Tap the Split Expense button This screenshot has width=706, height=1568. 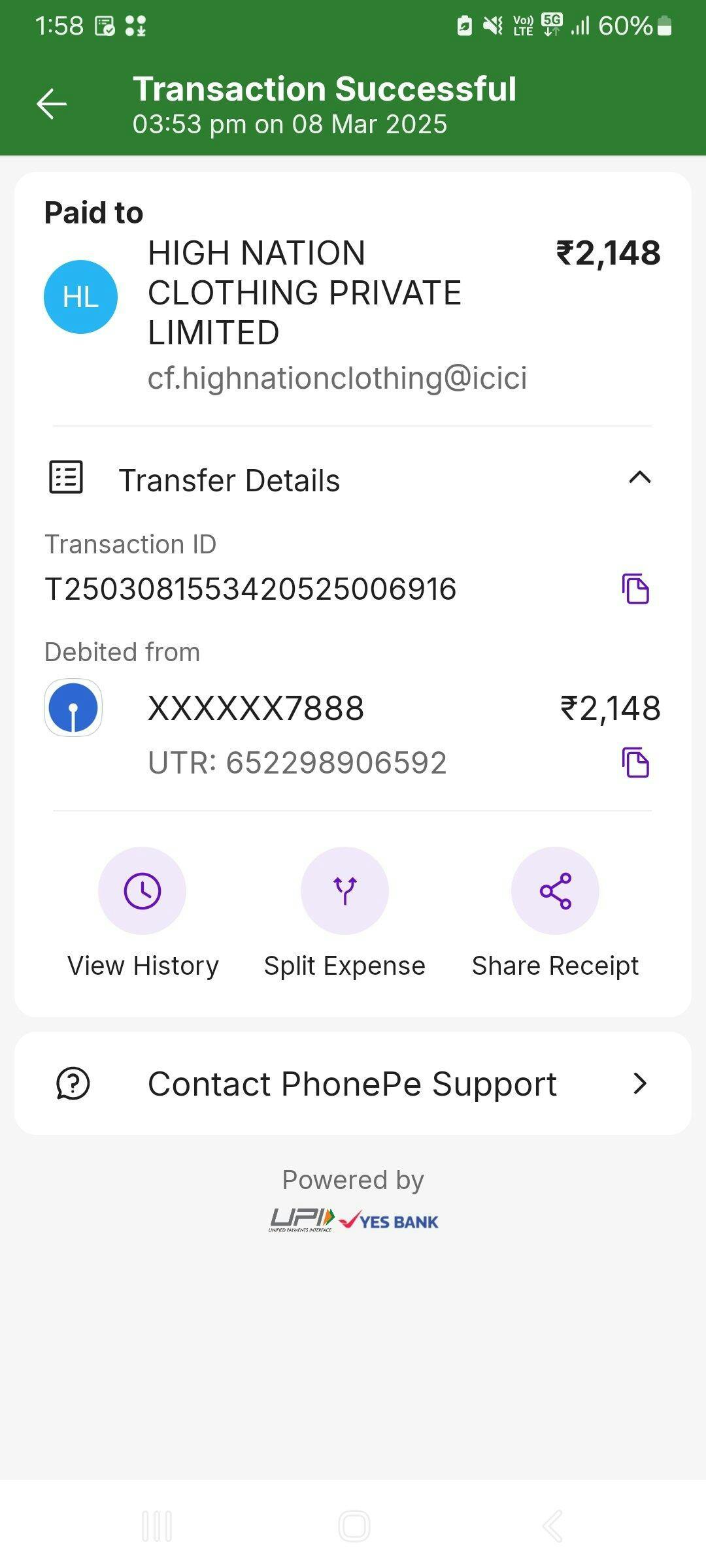[x=345, y=890]
